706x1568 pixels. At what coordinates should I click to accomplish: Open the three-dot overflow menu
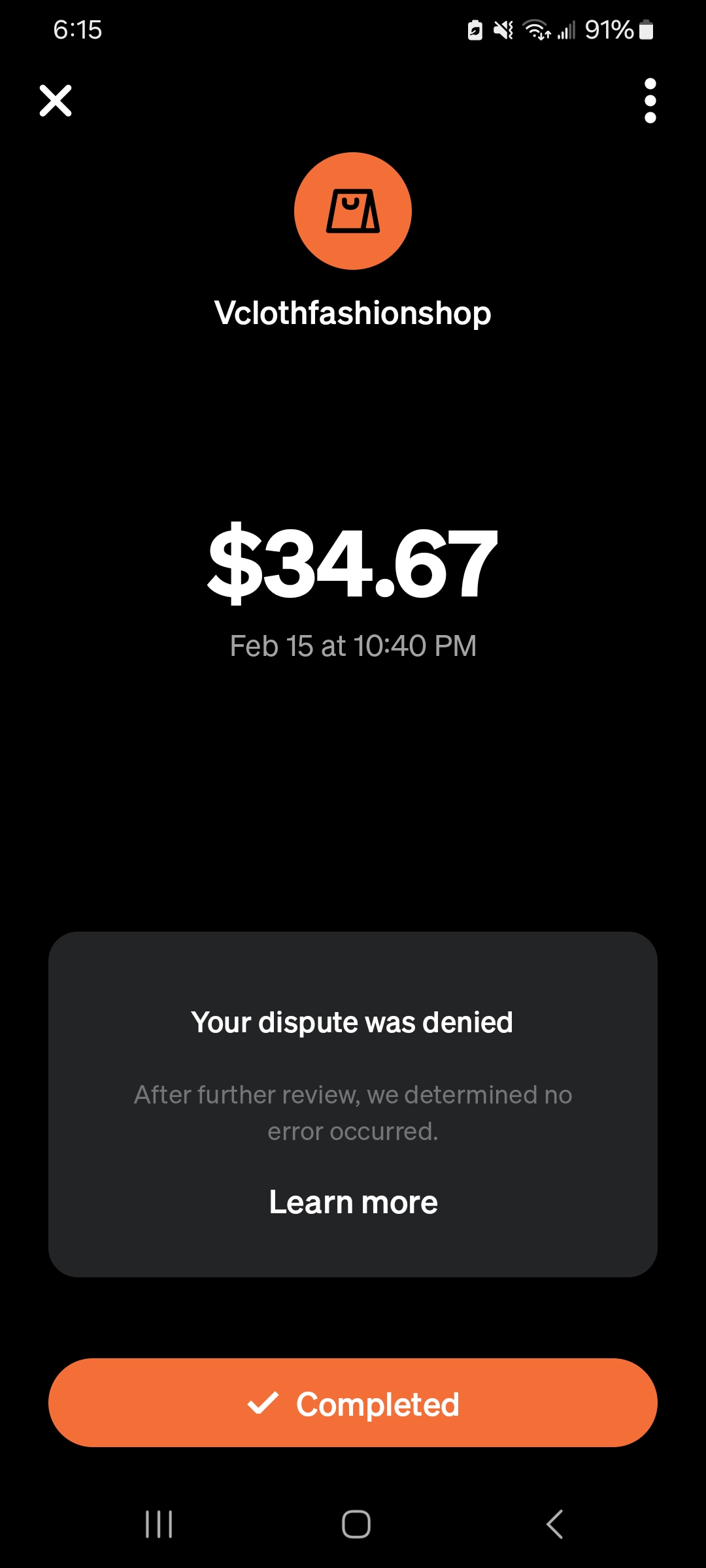pyautogui.click(x=650, y=101)
